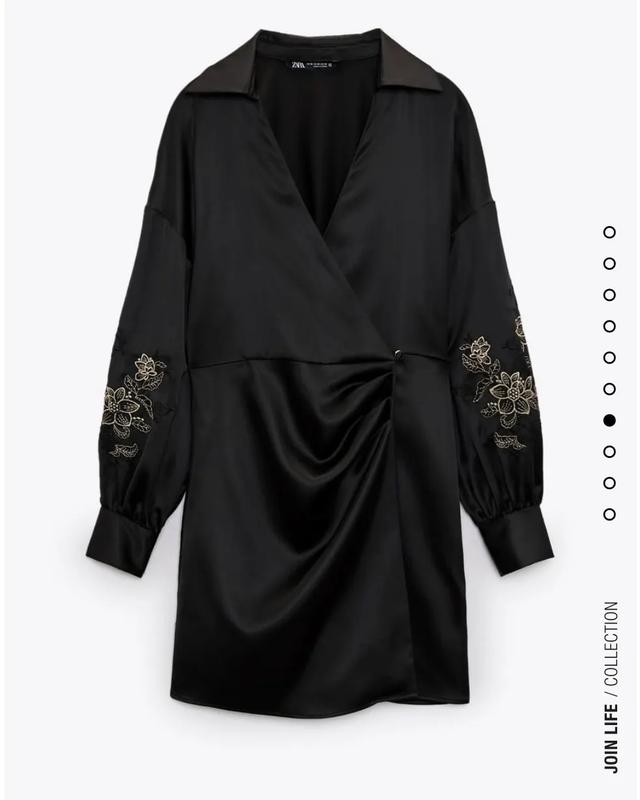Show the sixth image via indicator dot

(x=609, y=389)
